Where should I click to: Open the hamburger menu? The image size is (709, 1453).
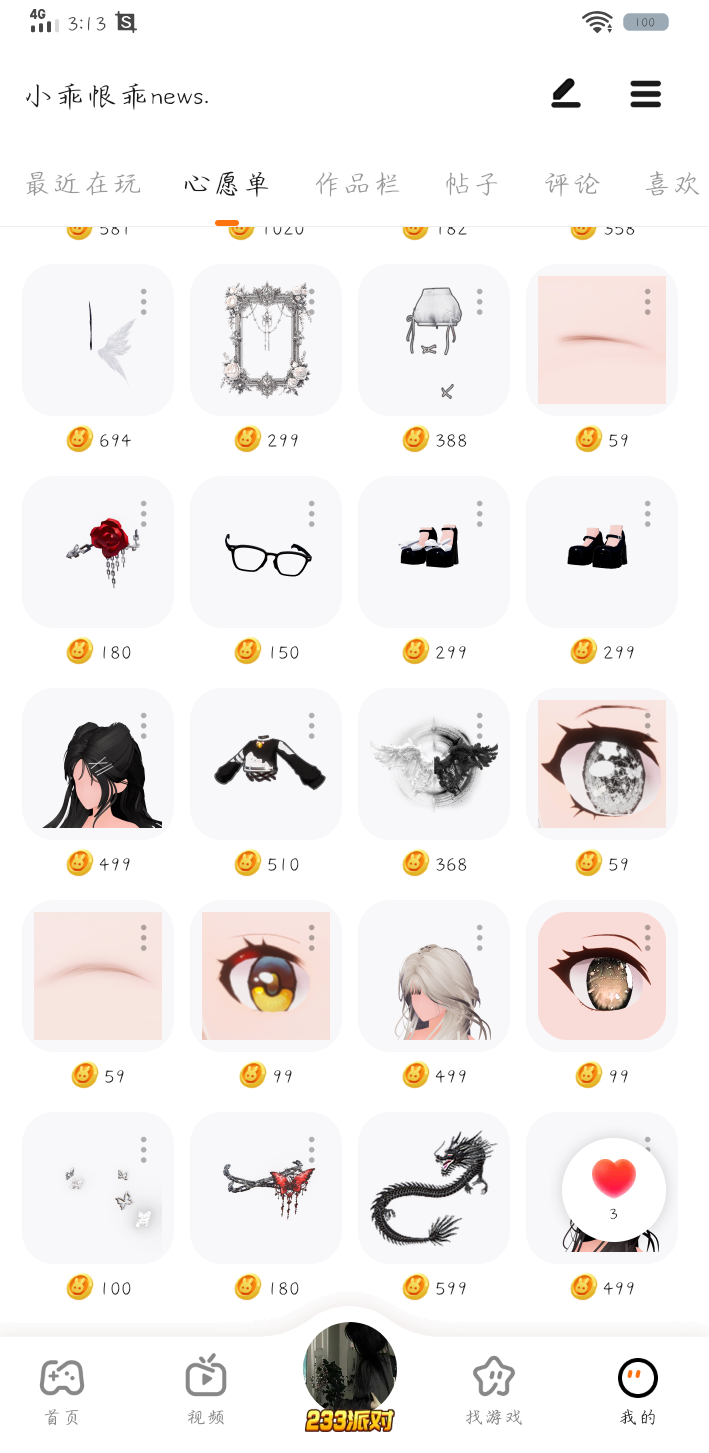click(x=646, y=94)
